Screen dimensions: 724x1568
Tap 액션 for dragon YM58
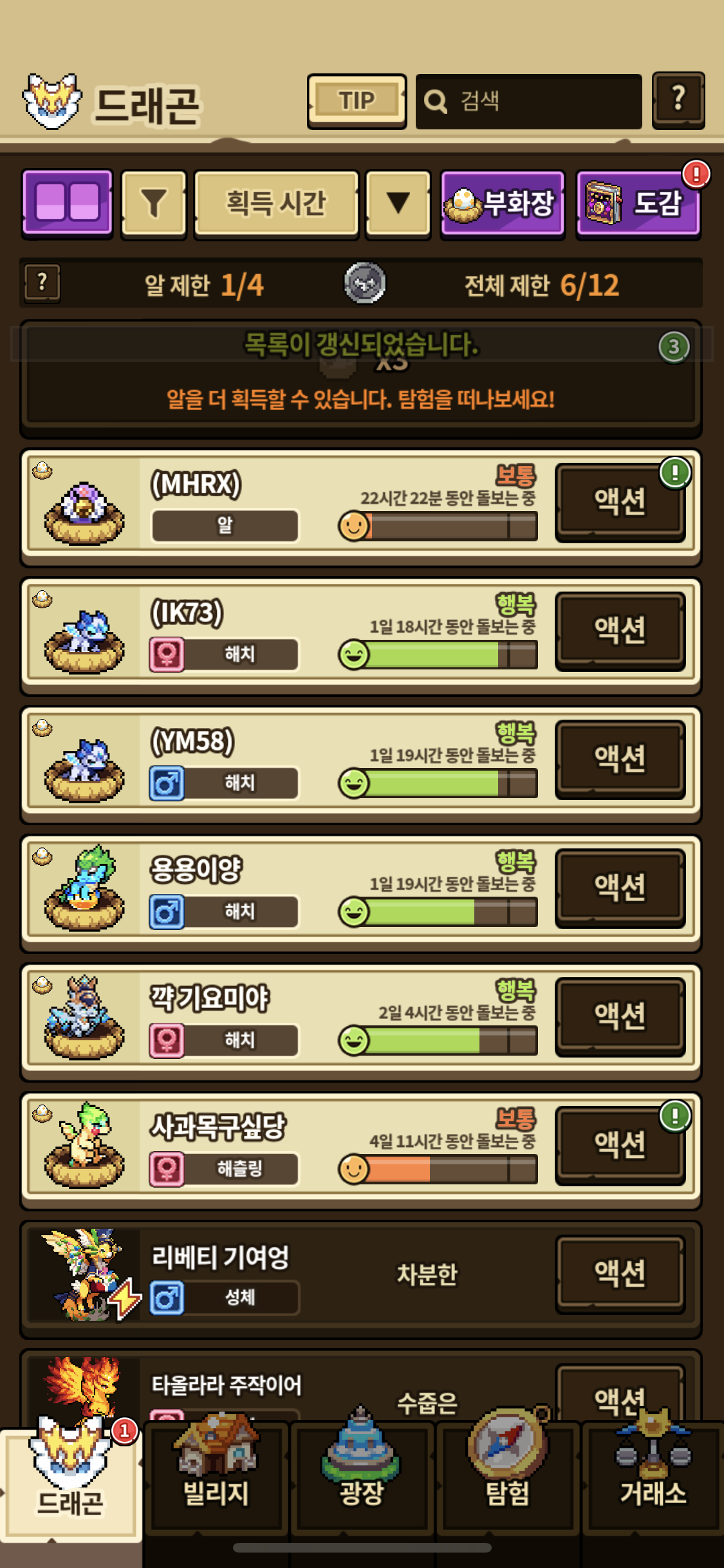point(619,759)
